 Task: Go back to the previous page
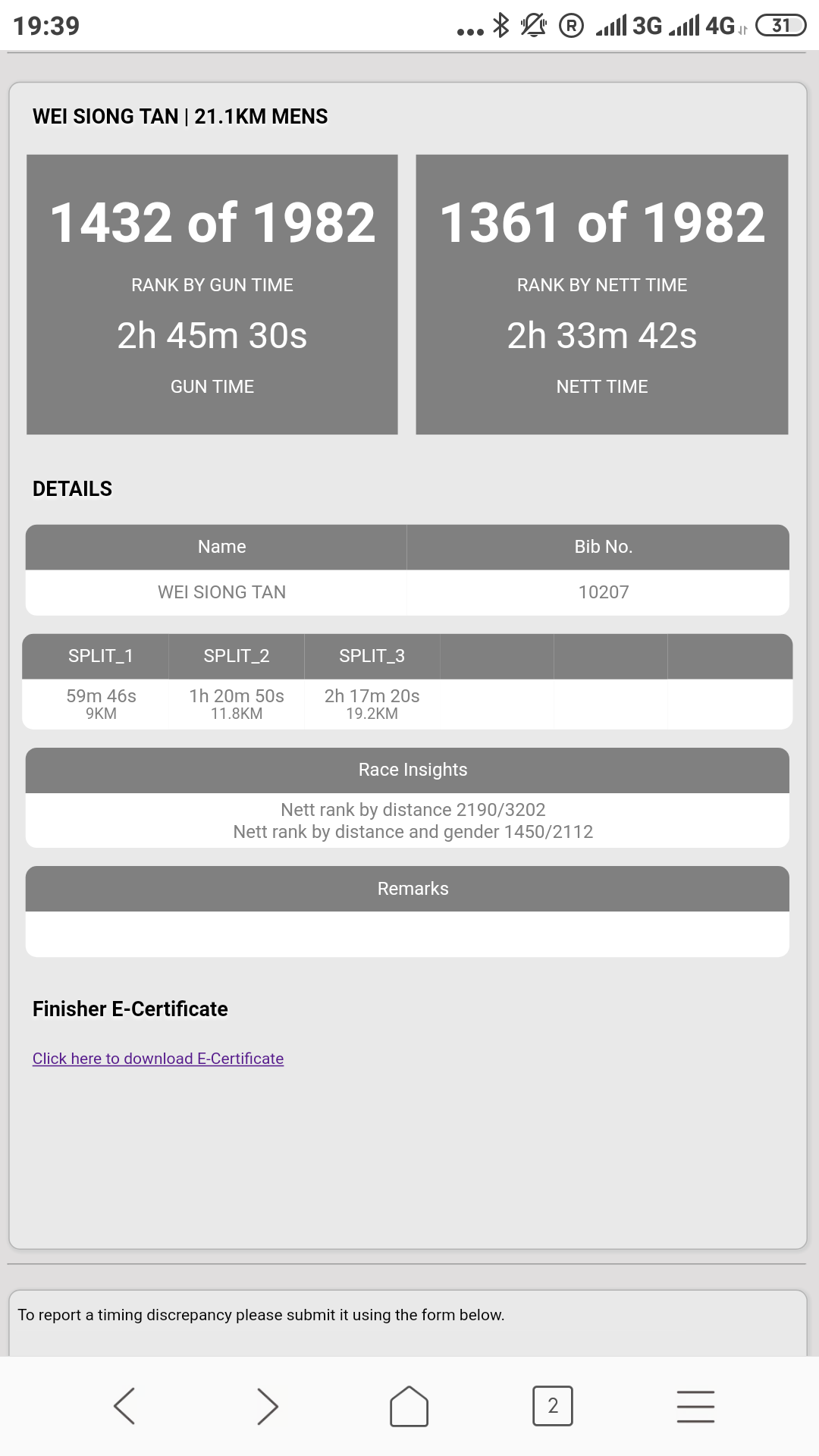124,1406
